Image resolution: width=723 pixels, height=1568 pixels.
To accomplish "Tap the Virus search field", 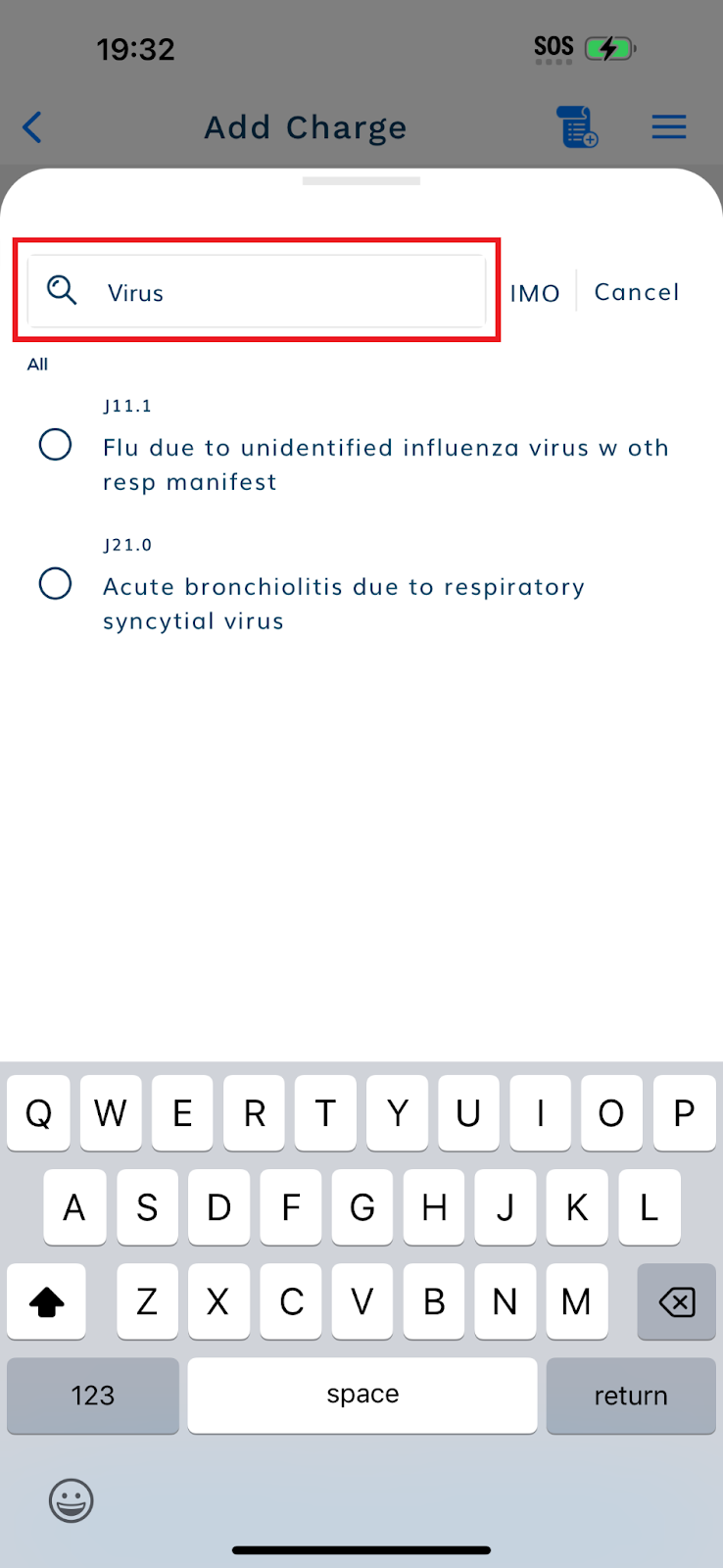I will [257, 291].
